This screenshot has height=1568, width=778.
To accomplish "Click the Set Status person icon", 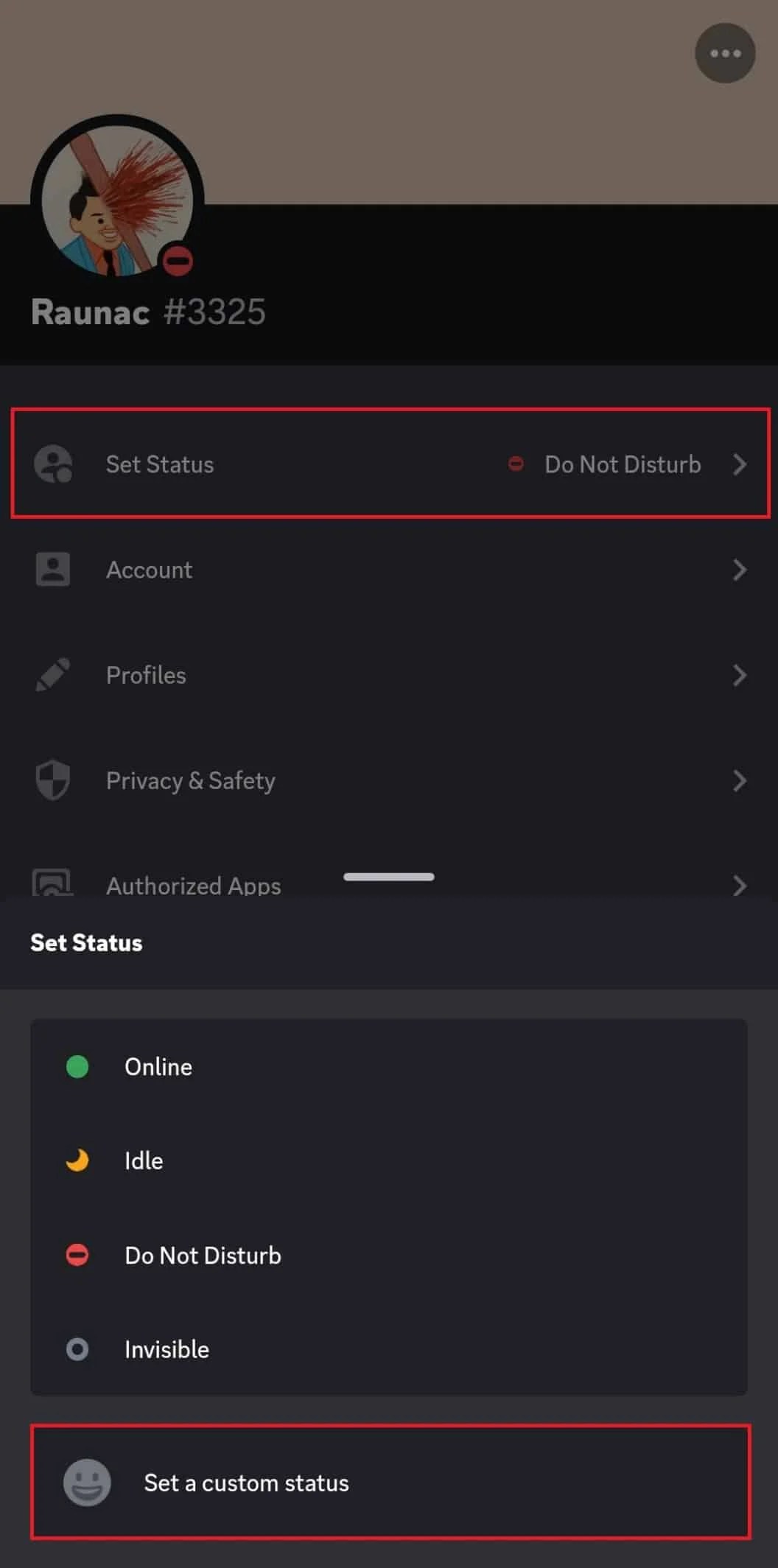I will 53,464.
